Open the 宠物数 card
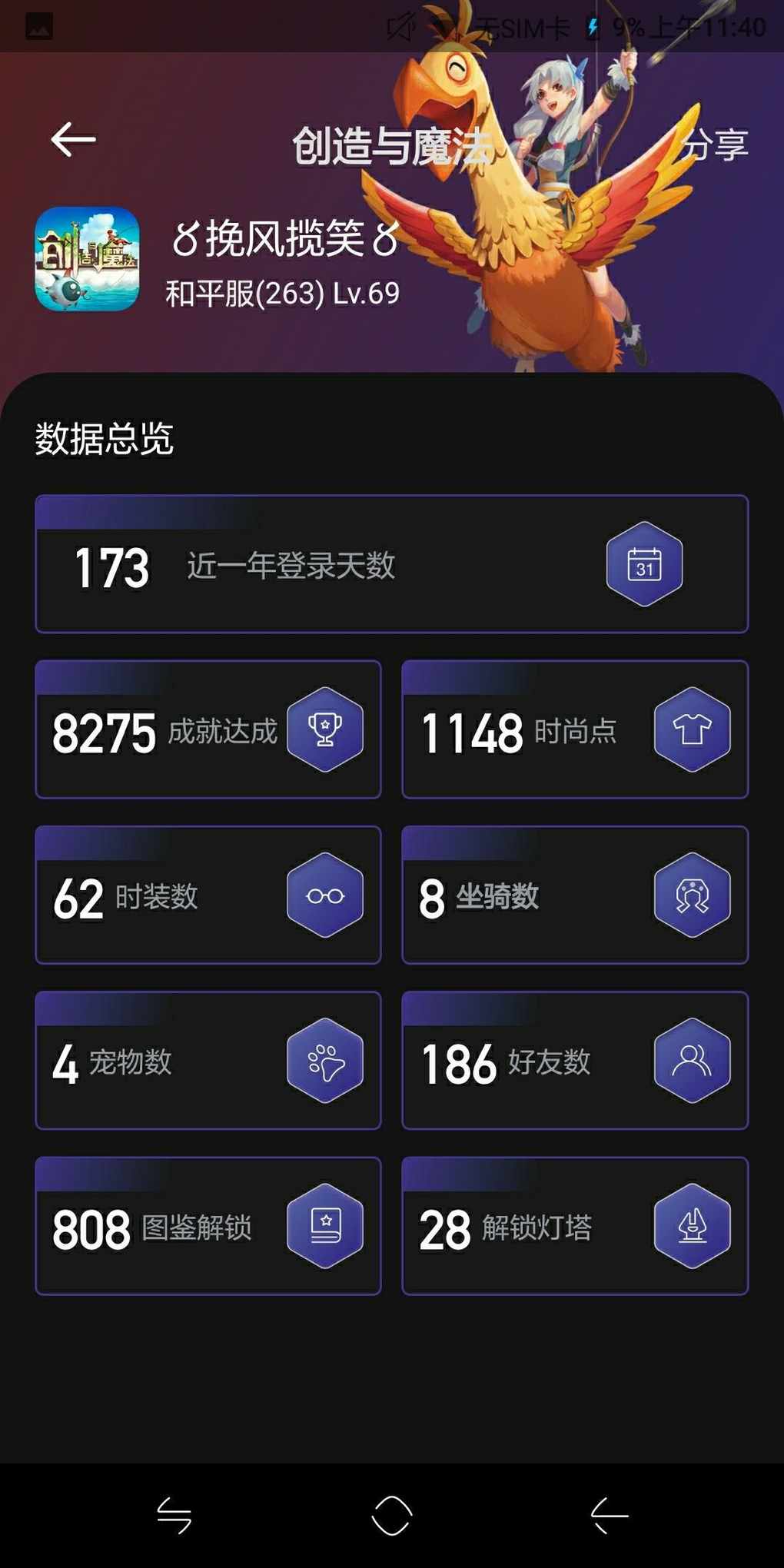The image size is (784, 1568). [208, 1061]
